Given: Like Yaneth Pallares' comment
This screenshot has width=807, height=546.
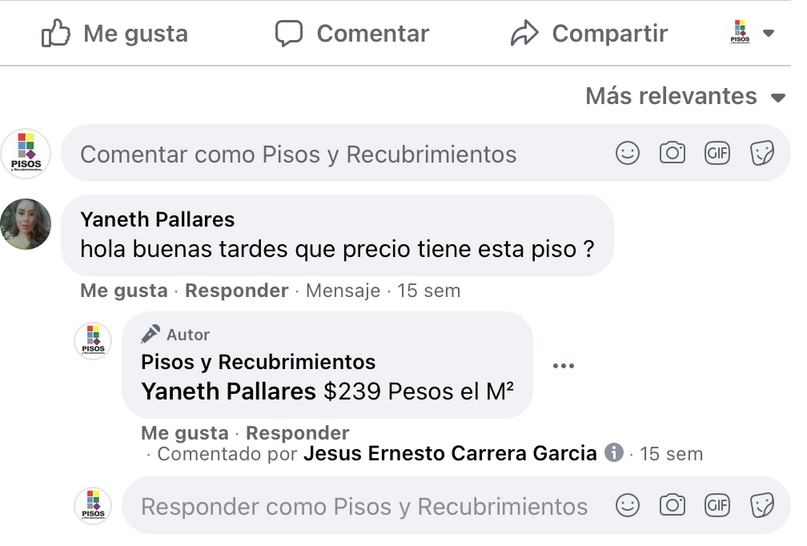Looking at the screenshot, I should (124, 291).
